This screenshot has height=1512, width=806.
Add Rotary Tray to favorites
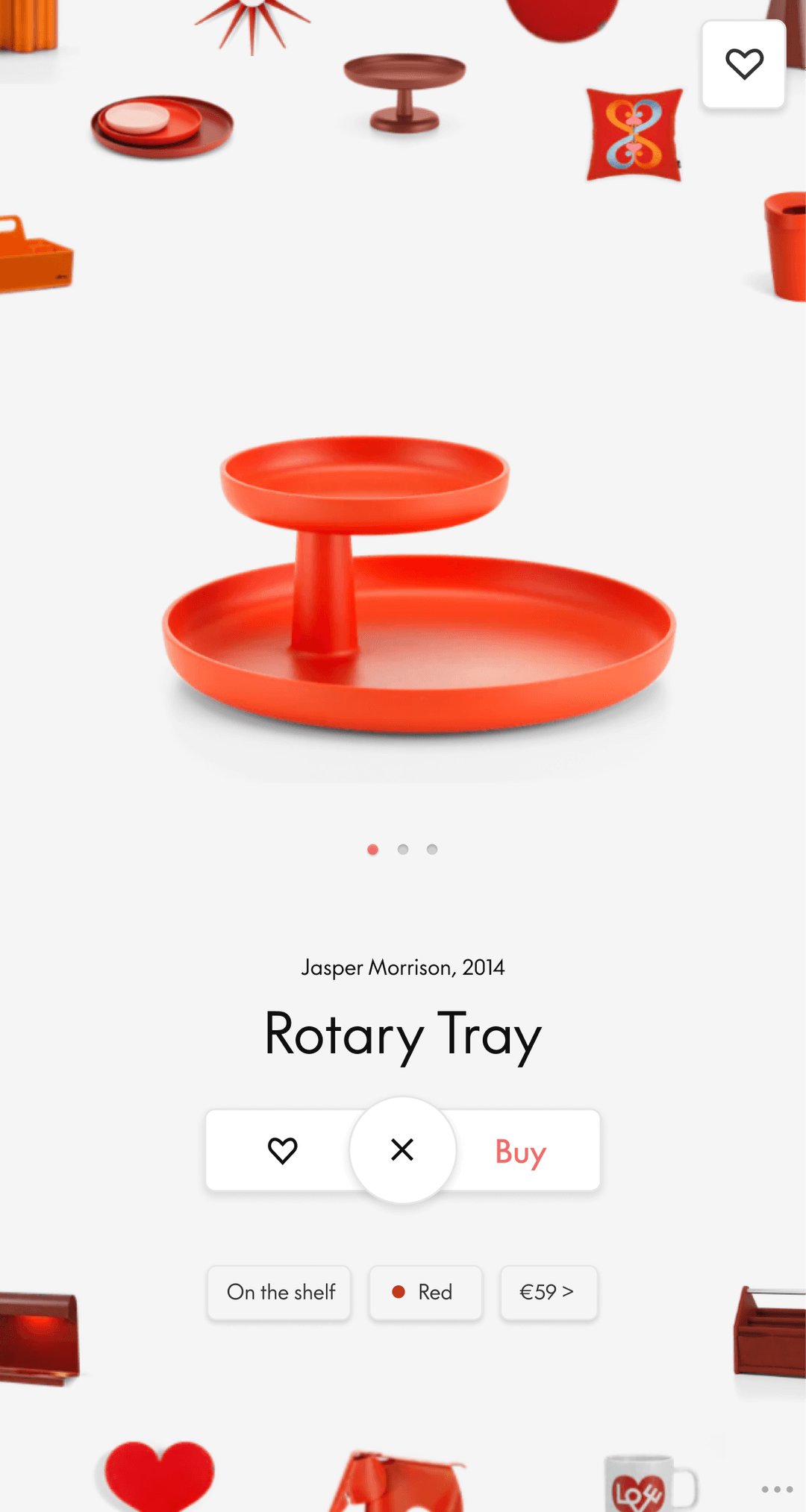[282, 1150]
